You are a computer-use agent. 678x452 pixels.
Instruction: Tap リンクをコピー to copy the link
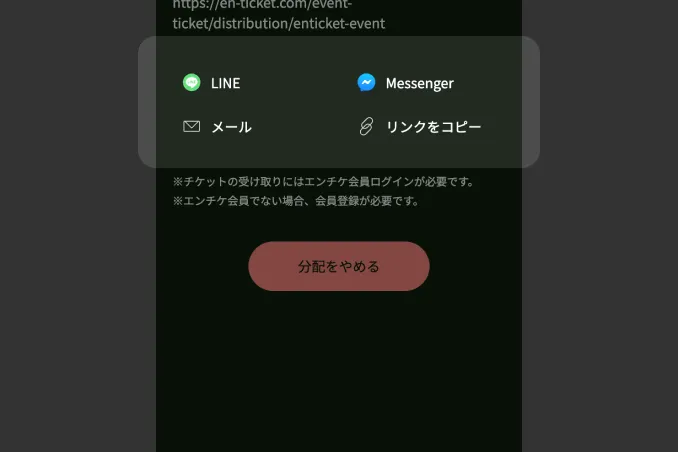pos(421,127)
